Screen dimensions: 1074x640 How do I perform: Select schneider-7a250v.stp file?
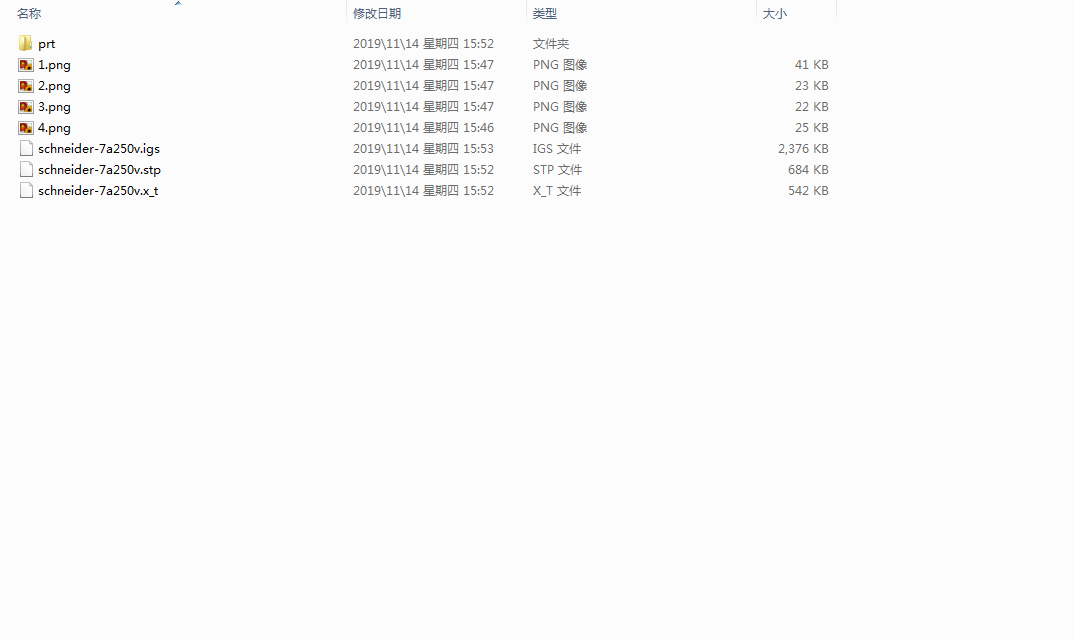click(x=99, y=170)
